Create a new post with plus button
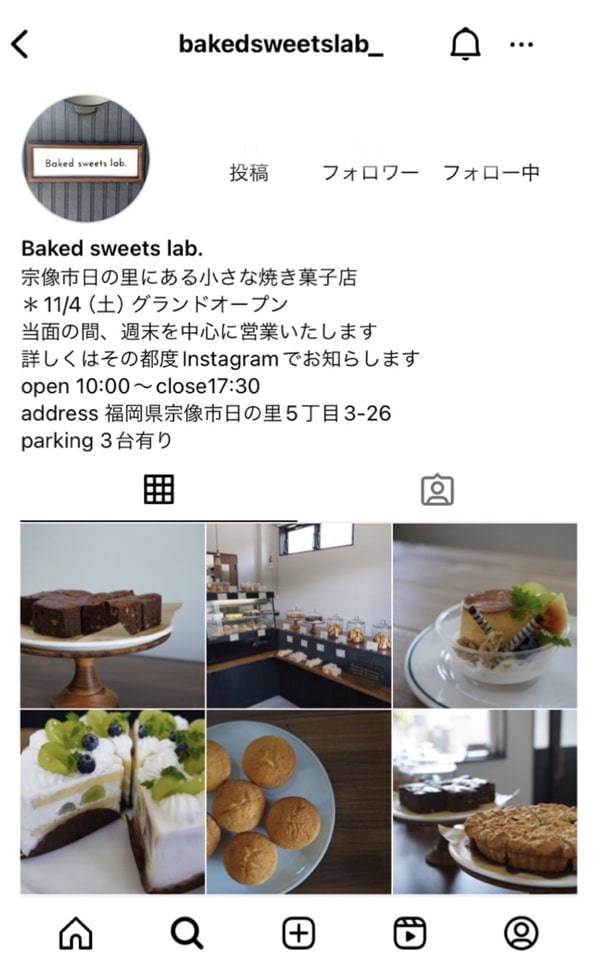The image size is (600, 980). [x=299, y=933]
